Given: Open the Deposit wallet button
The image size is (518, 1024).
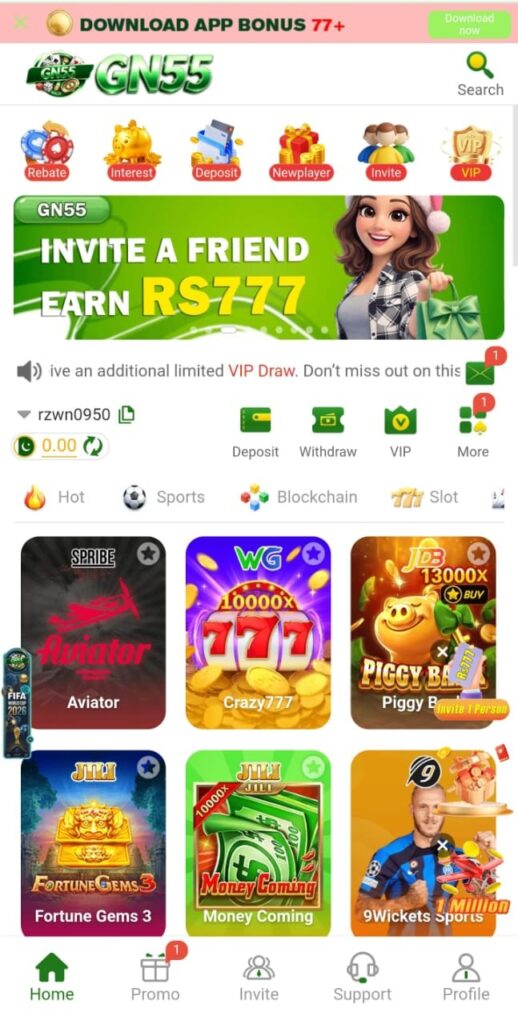Looking at the screenshot, I should [255, 432].
